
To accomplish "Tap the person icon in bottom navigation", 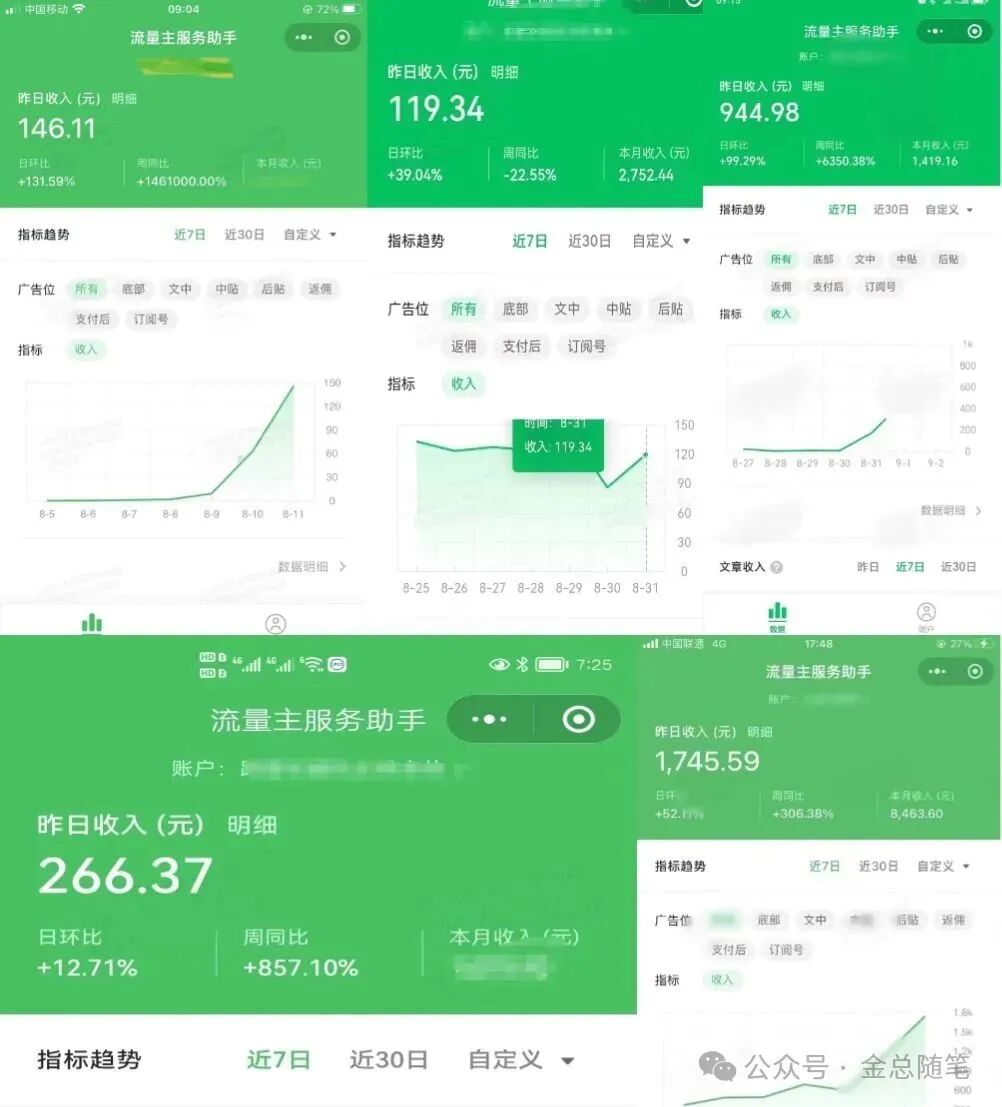I will [276, 623].
